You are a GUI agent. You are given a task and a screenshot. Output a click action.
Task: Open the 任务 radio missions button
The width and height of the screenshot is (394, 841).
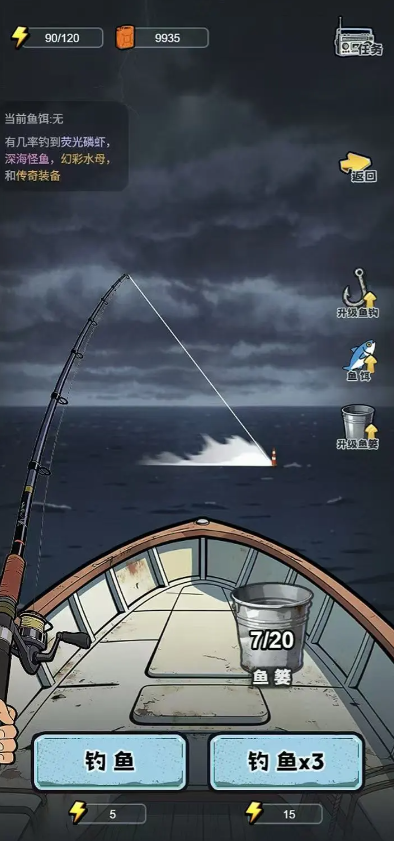coord(359,38)
